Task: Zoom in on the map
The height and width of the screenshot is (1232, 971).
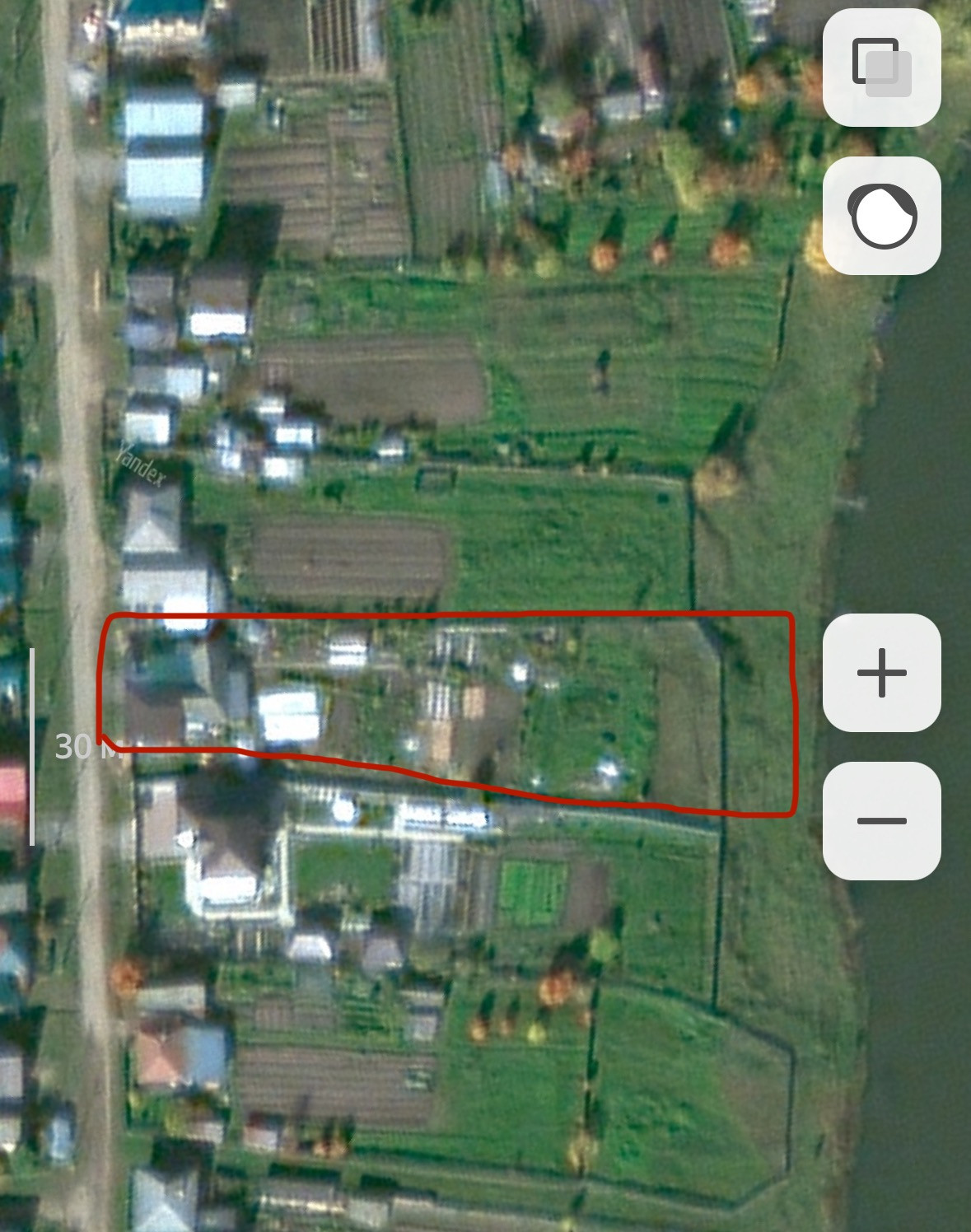Action: (x=881, y=672)
